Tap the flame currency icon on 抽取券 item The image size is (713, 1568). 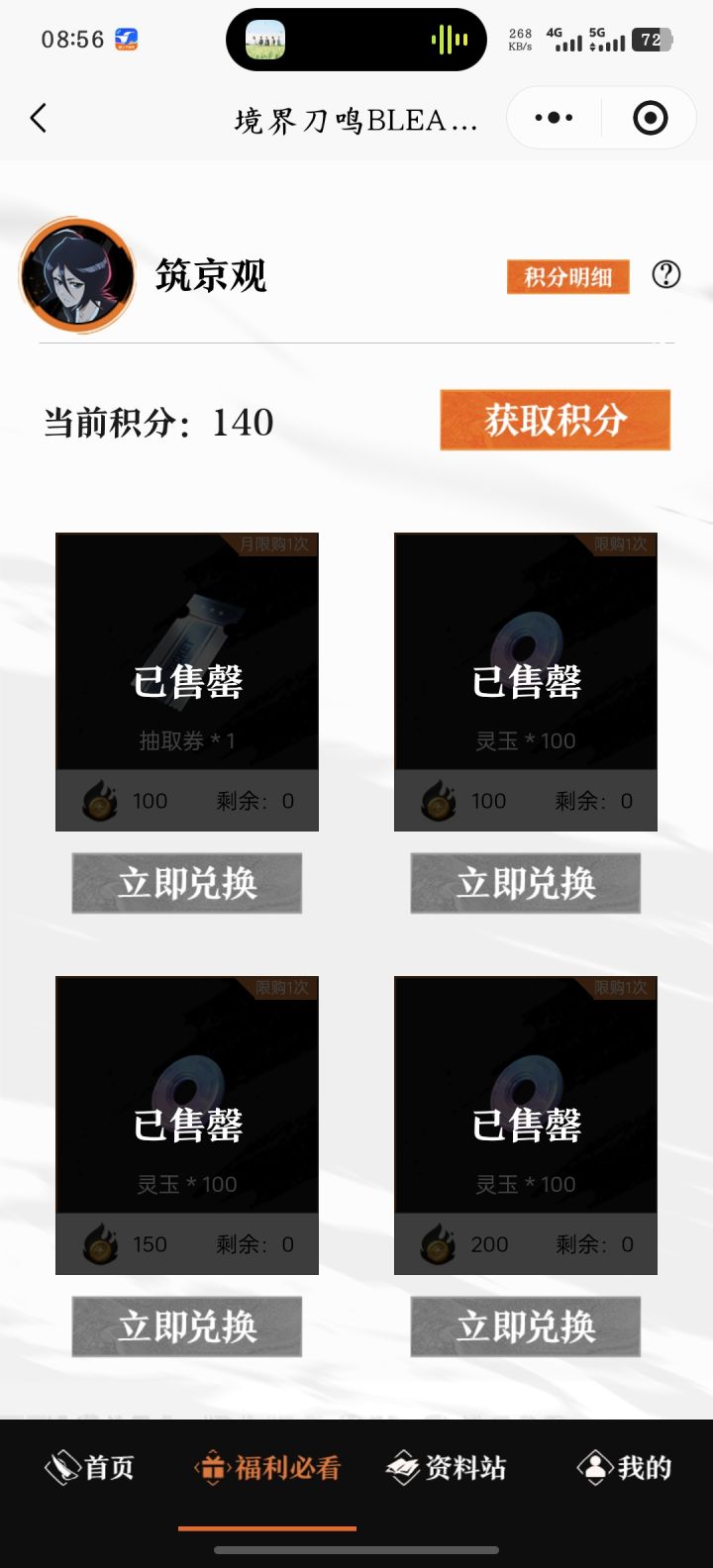click(95, 801)
